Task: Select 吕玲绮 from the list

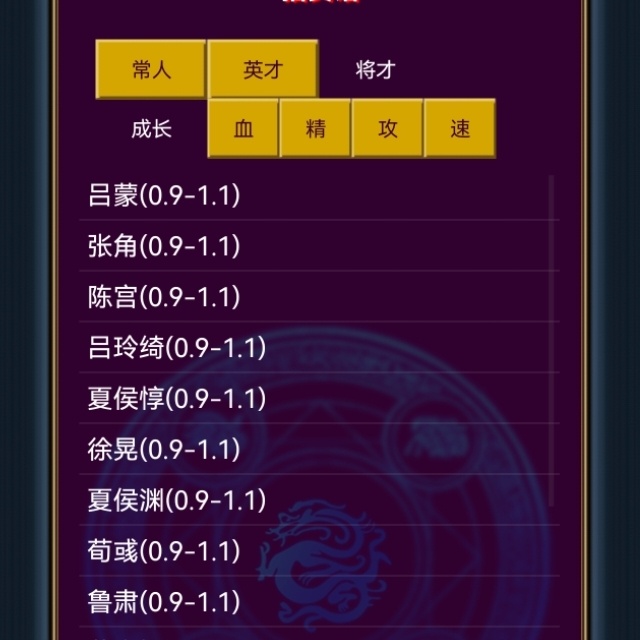Action: tap(177, 348)
